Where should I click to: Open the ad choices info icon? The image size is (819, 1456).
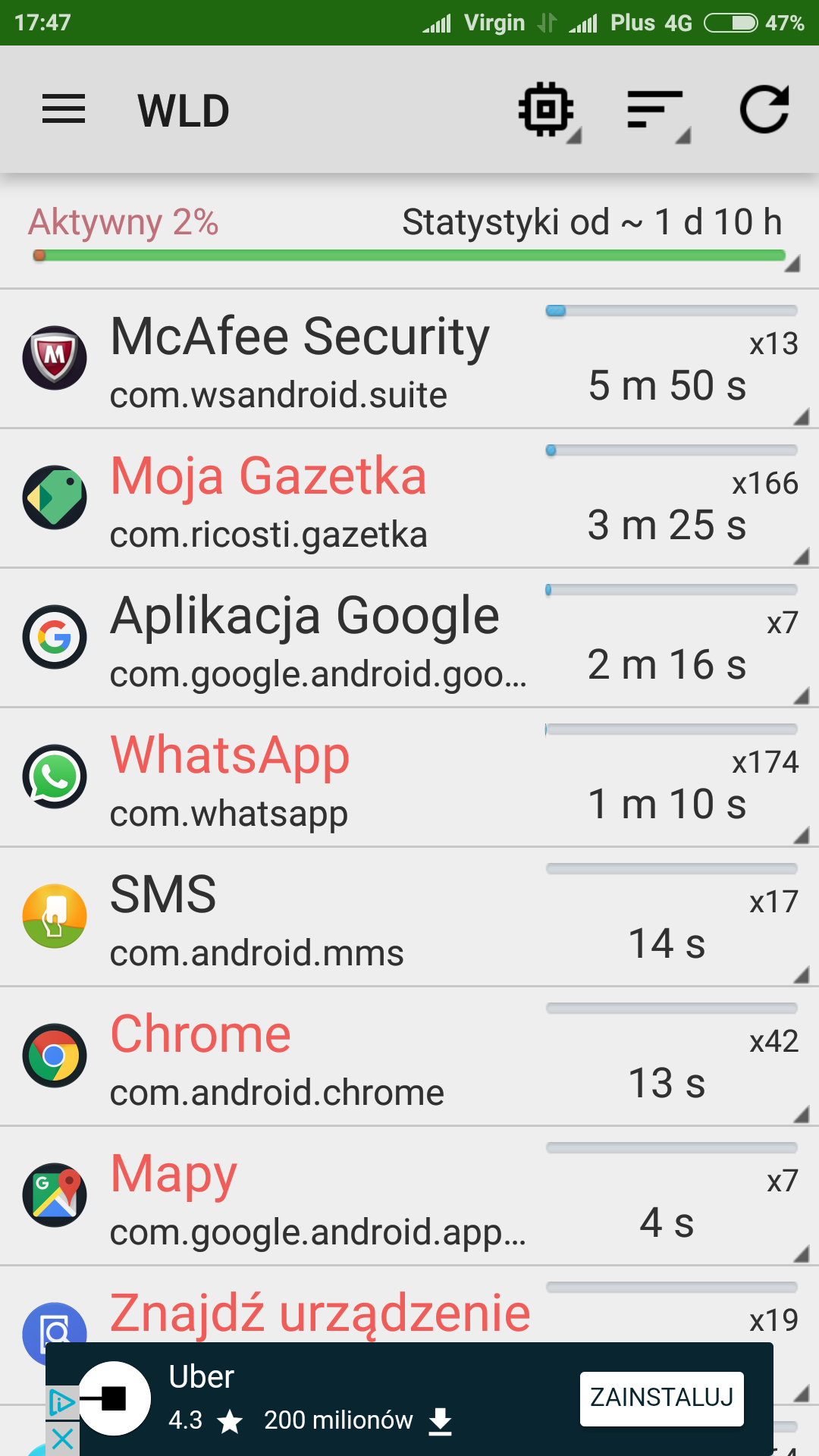[x=62, y=1404]
